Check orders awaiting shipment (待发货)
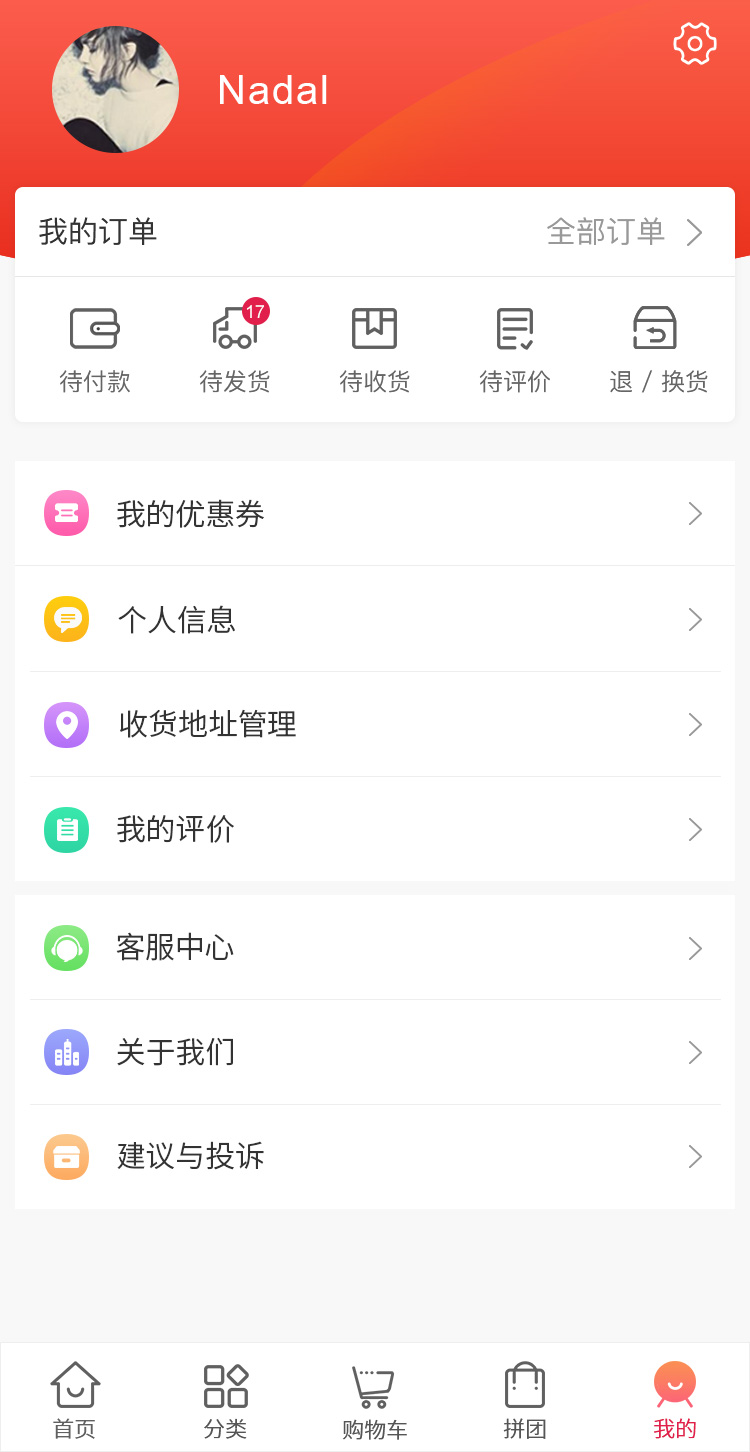 point(235,349)
